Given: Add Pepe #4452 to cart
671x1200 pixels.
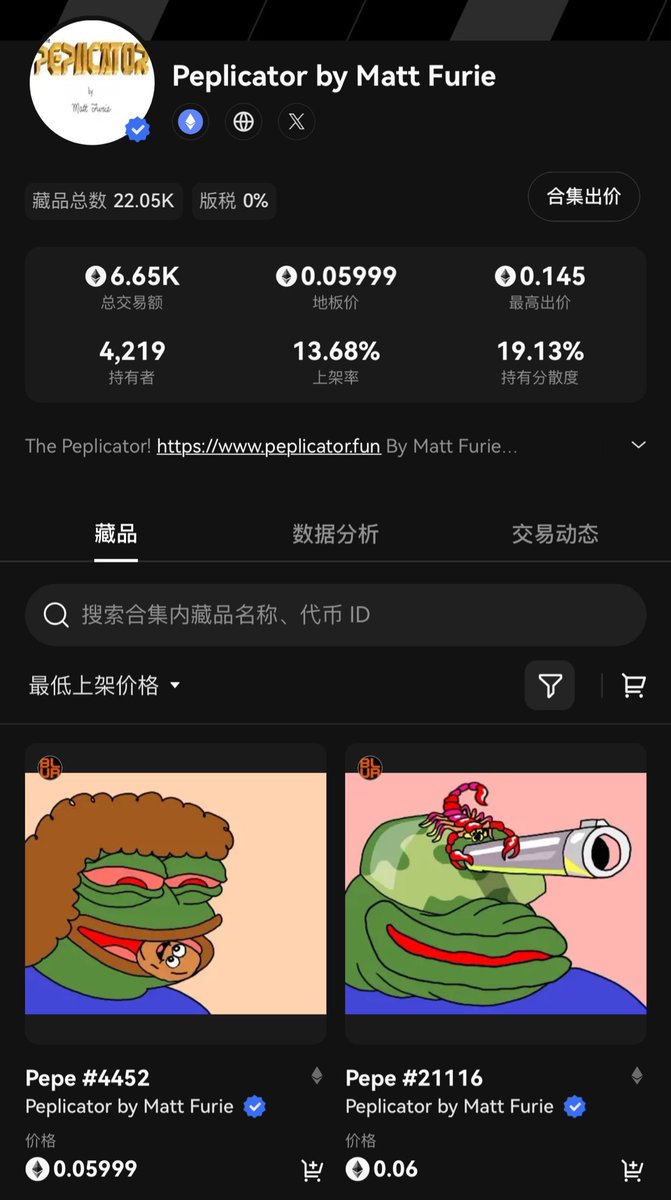Looking at the screenshot, I should click(x=312, y=1169).
